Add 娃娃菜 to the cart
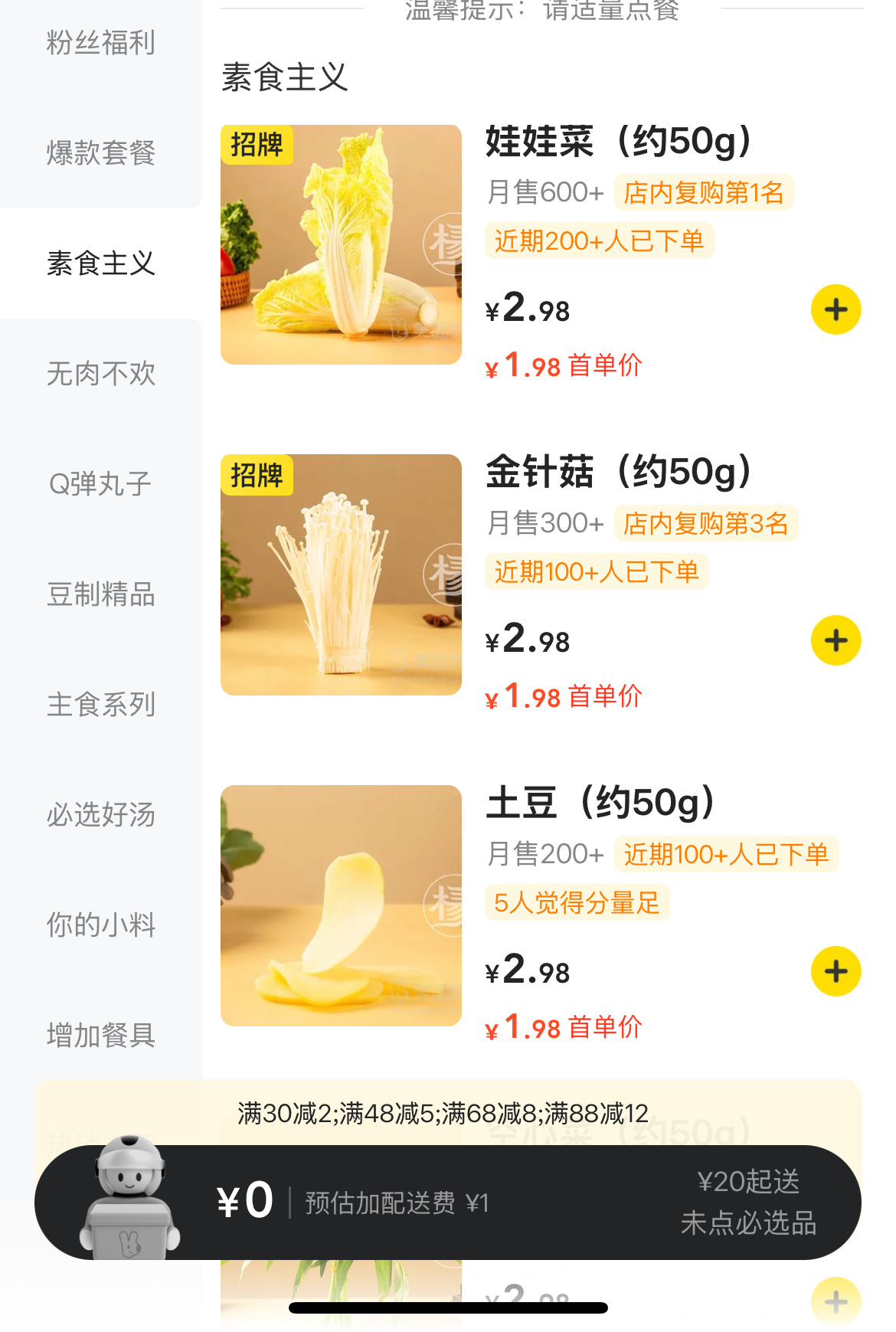896x1332 pixels. point(836,310)
